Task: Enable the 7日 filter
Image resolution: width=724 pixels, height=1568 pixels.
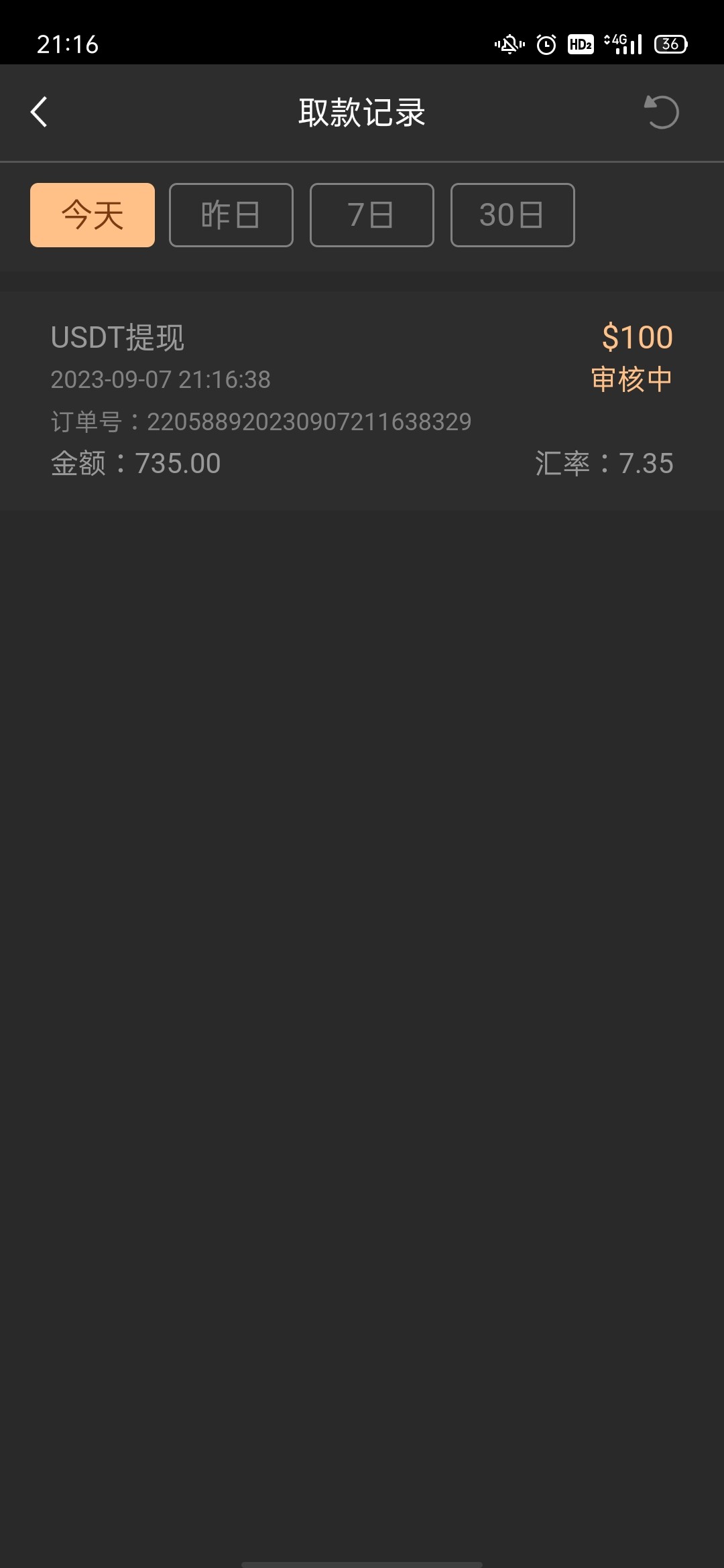Action: click(x=371, y=214)
